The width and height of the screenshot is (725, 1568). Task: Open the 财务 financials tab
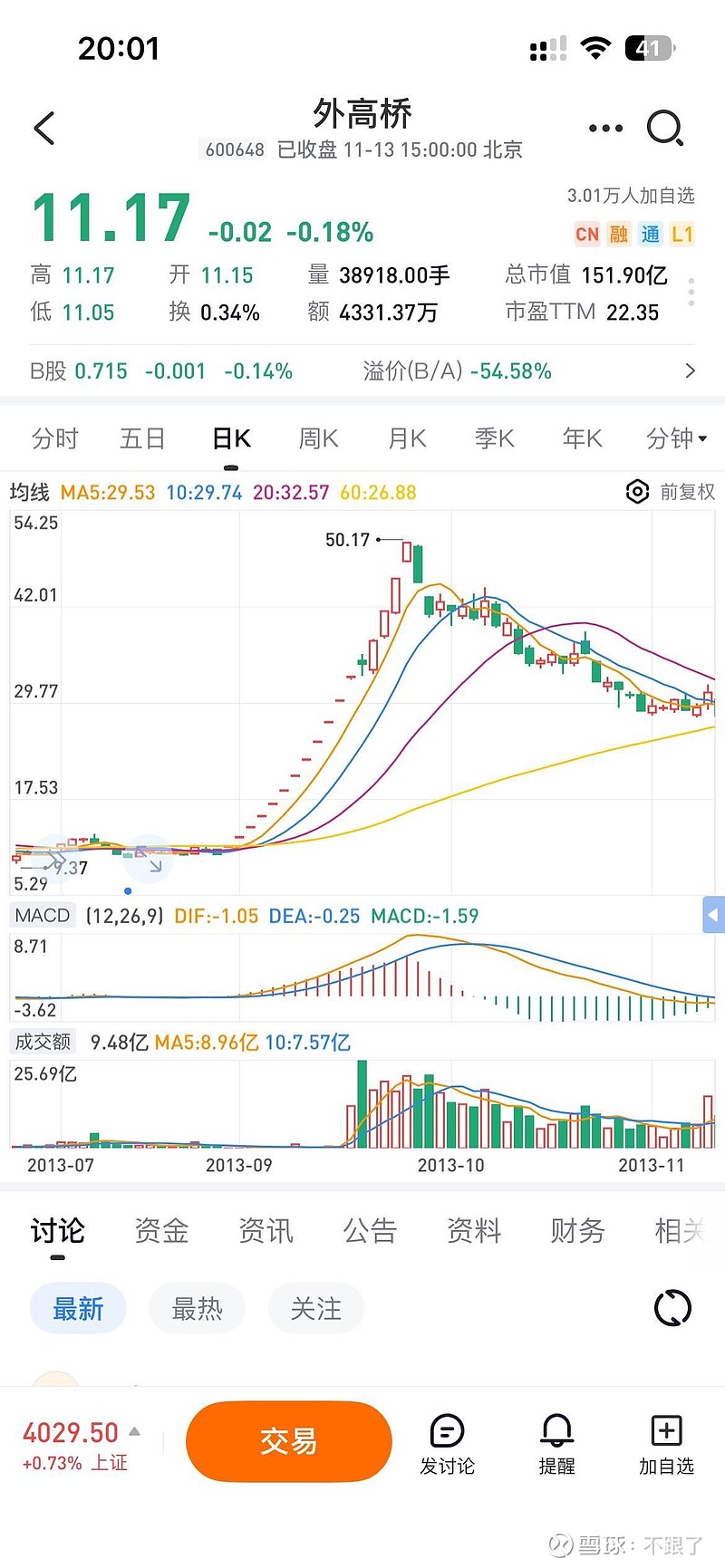[x=576, y=1230]
